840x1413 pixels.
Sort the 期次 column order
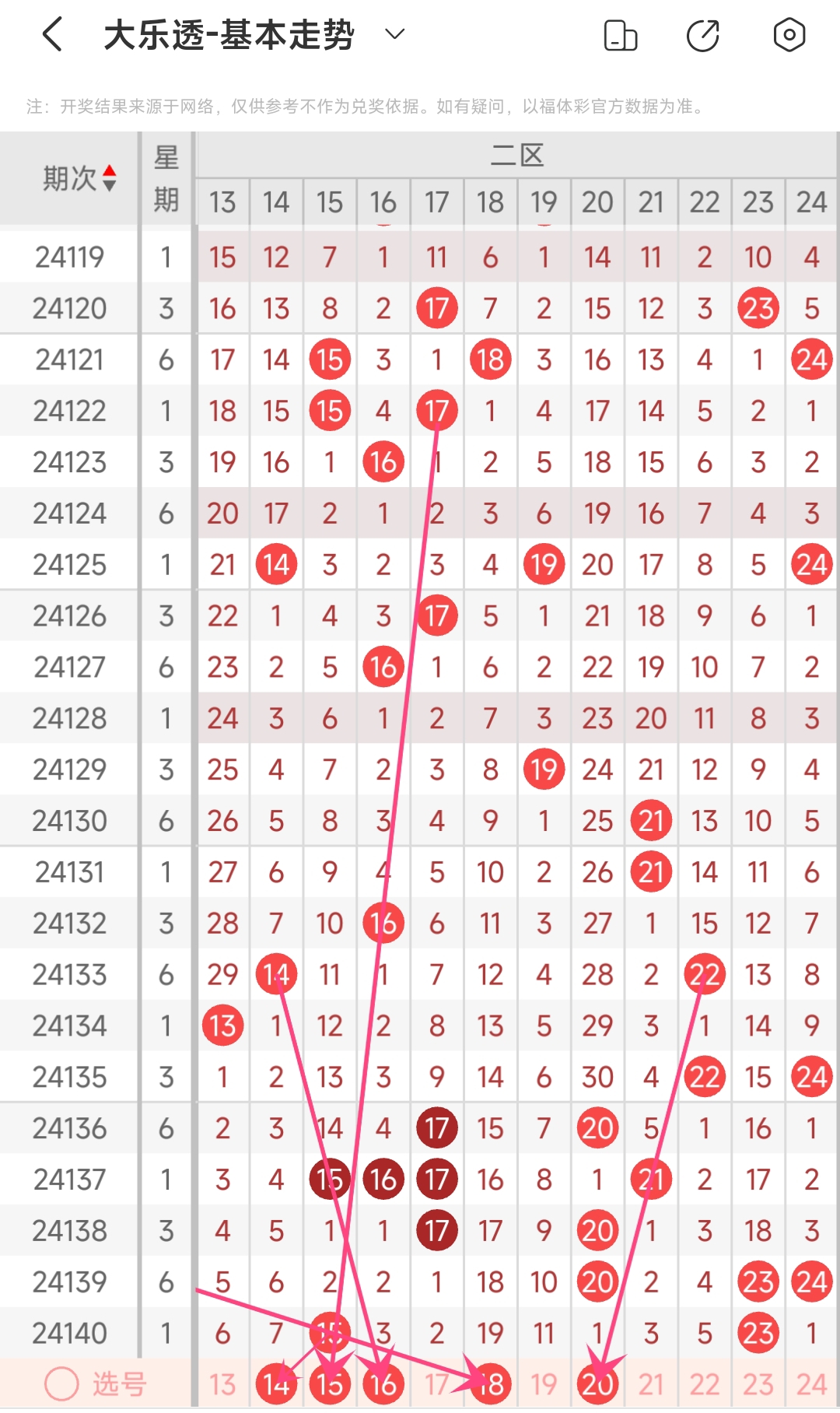(x=110, y=178)
